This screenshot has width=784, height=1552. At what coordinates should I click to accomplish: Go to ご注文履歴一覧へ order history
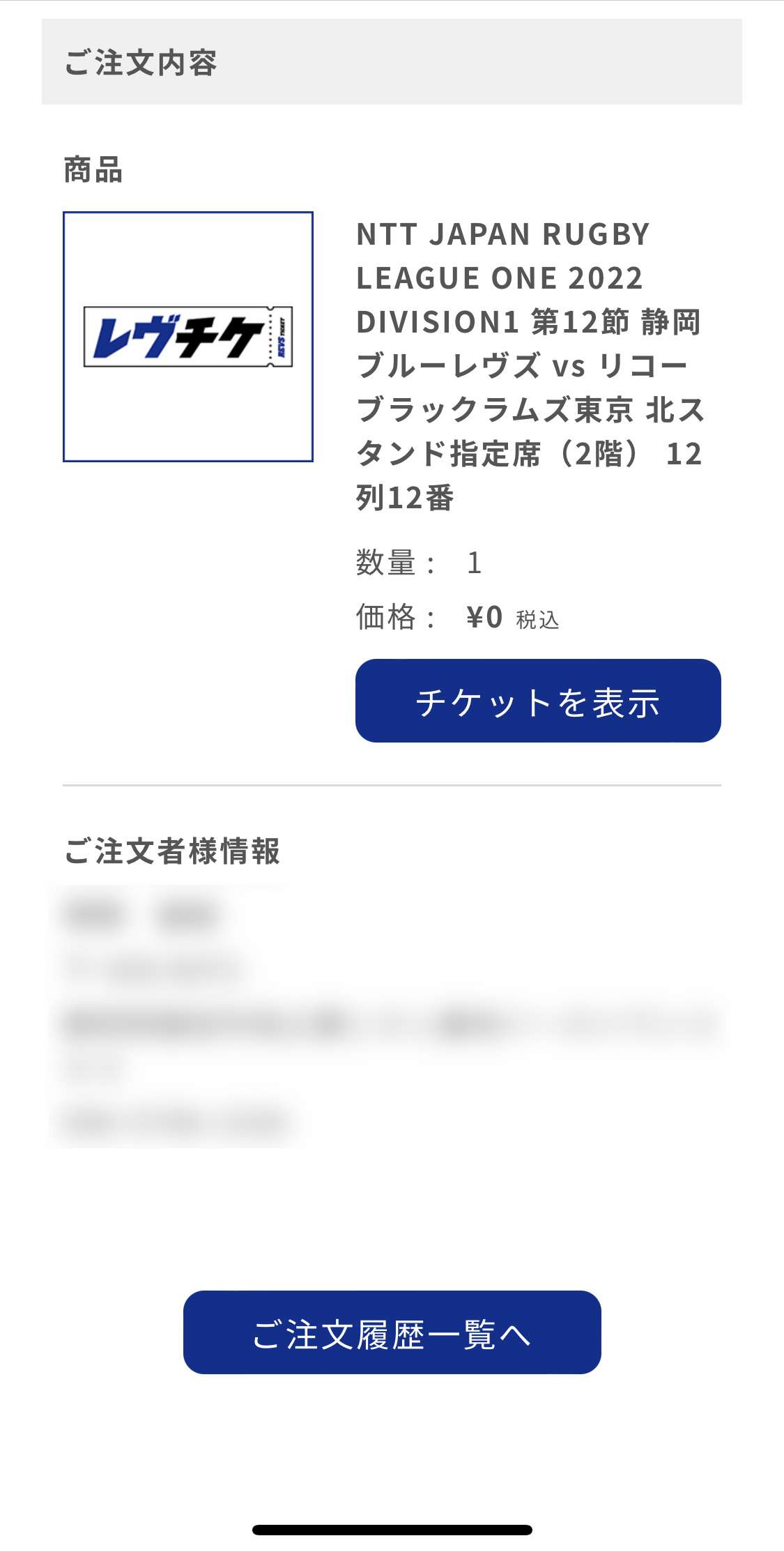(392, 1332)
